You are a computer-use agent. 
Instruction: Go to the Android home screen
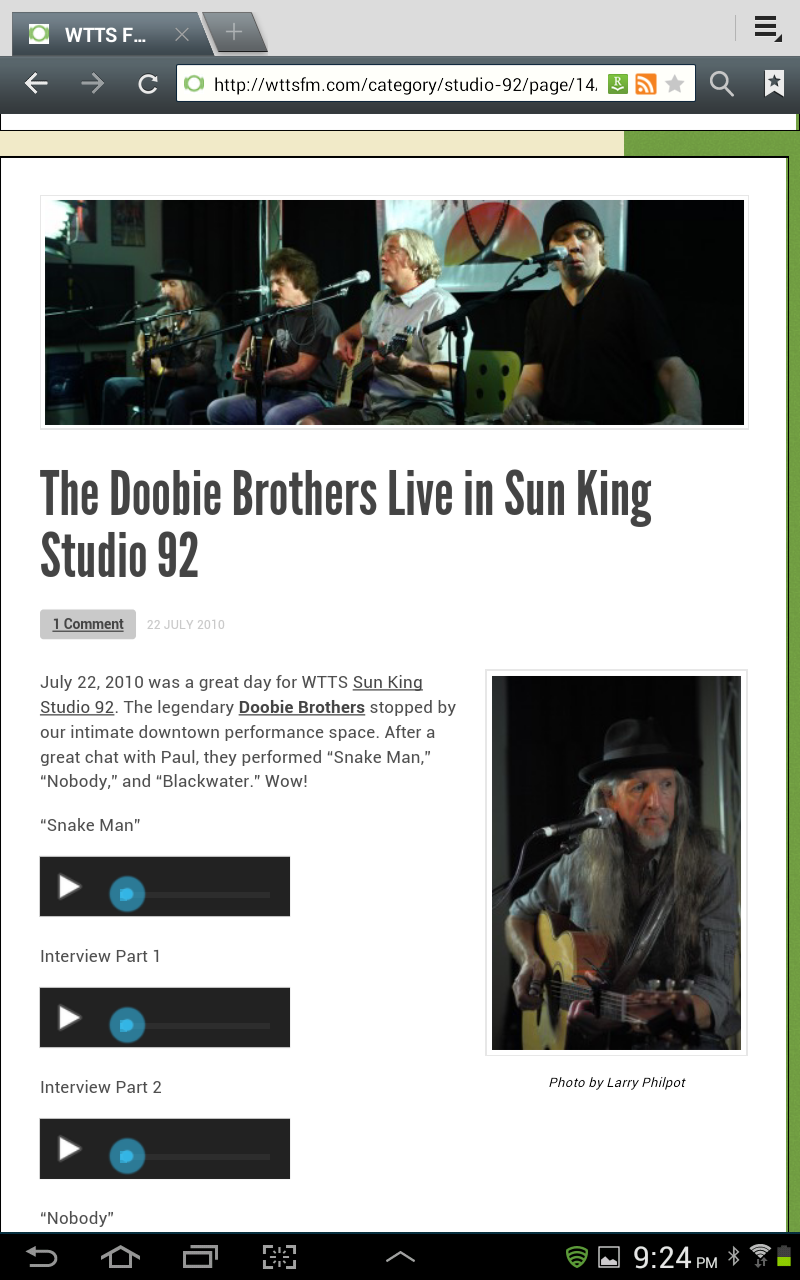pyautogui.click(x=120, y=1257)
